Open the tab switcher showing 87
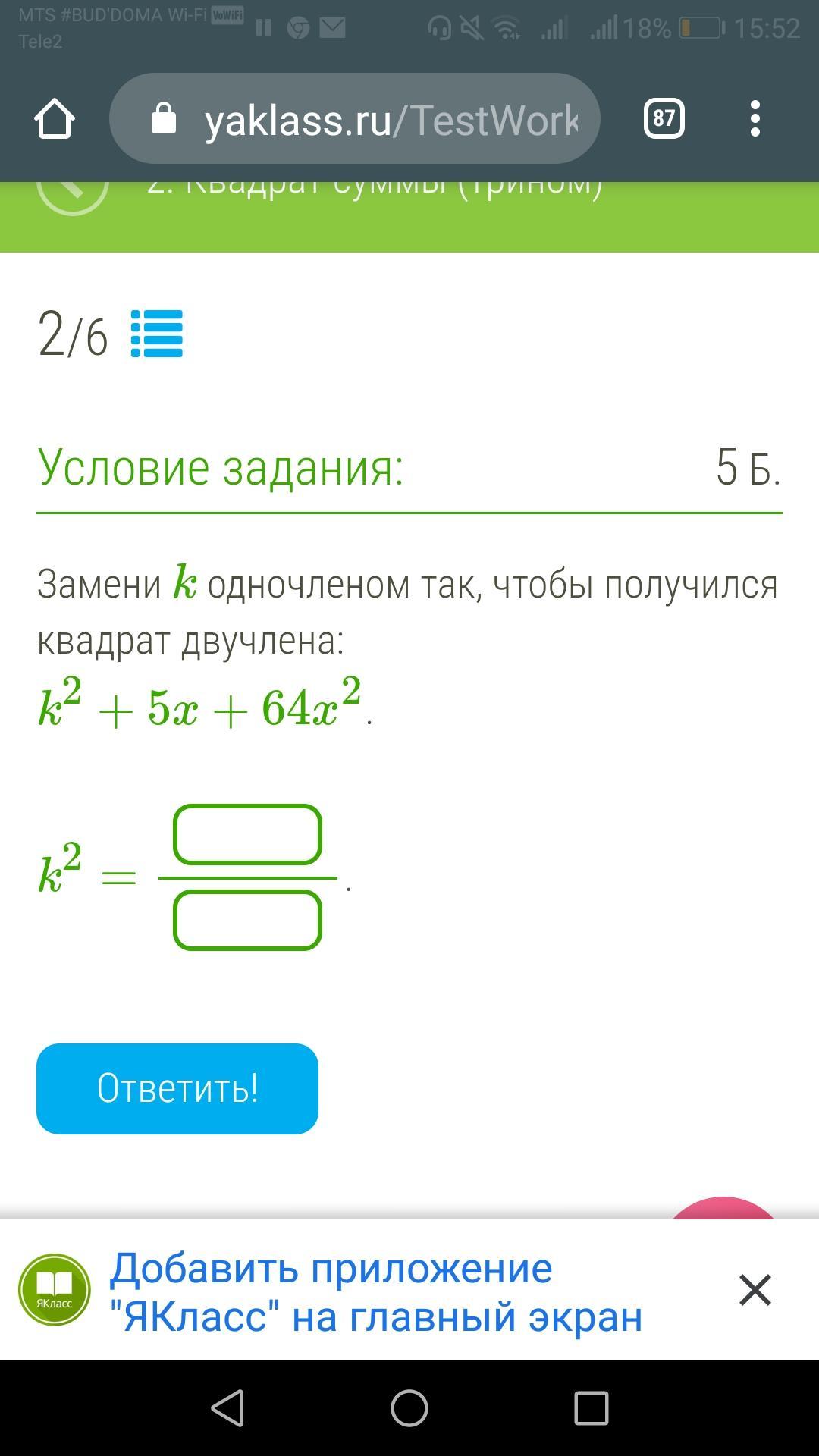The height and width of the screenshot is (1456, 819). coord(664,119)
